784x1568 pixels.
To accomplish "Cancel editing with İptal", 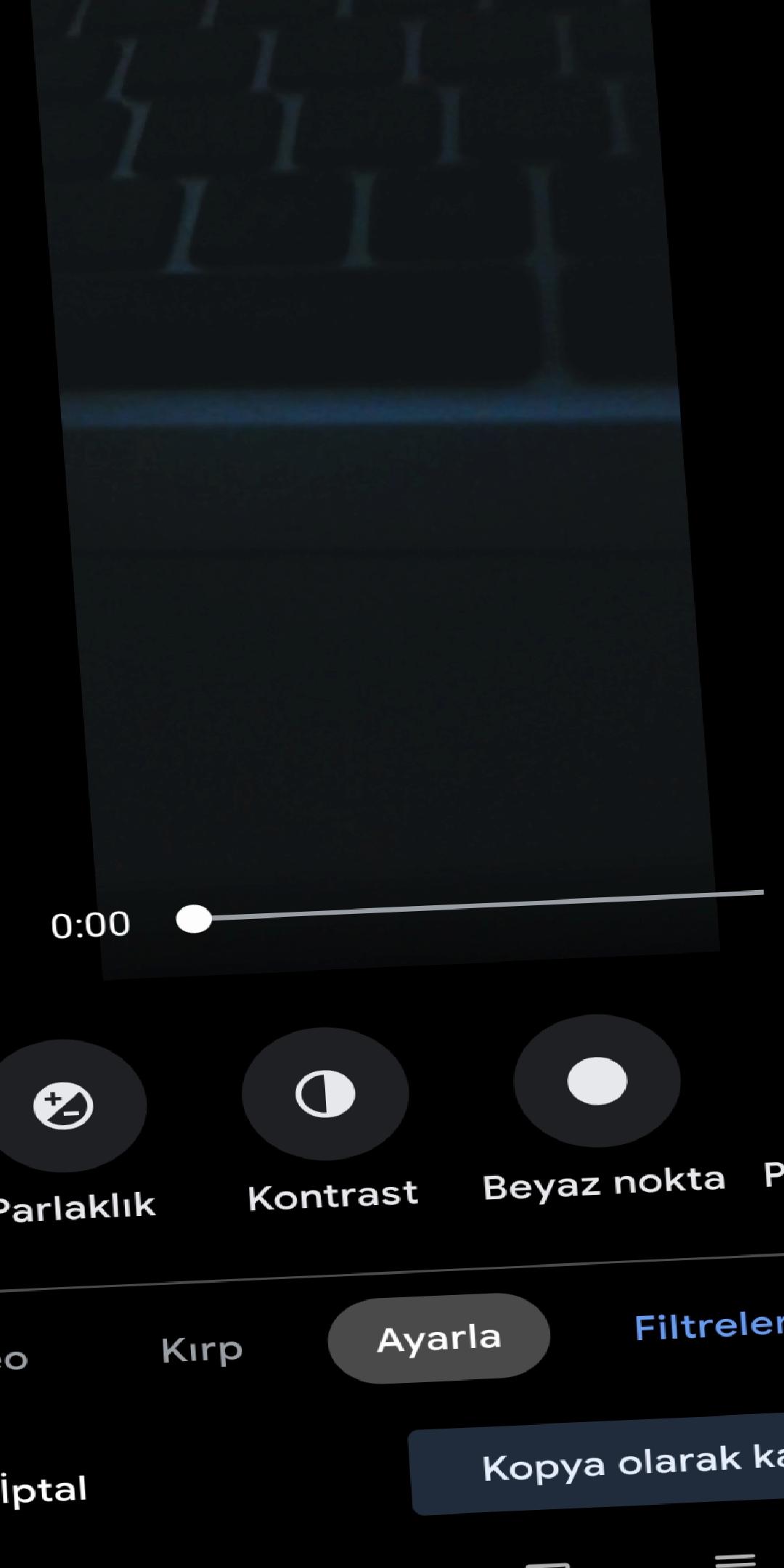I will [44, 1490].
